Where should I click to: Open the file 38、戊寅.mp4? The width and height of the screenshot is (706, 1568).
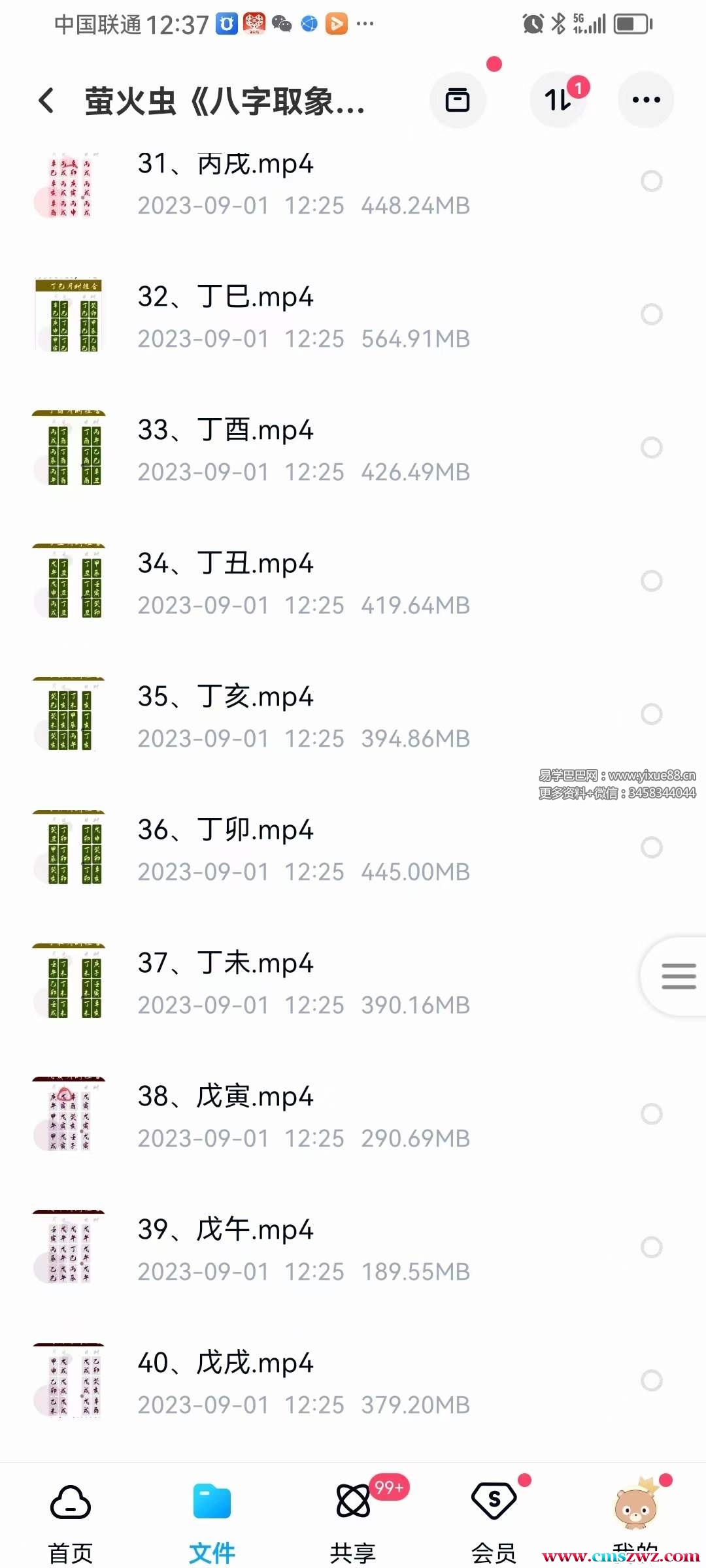(x=226, y=1098)
